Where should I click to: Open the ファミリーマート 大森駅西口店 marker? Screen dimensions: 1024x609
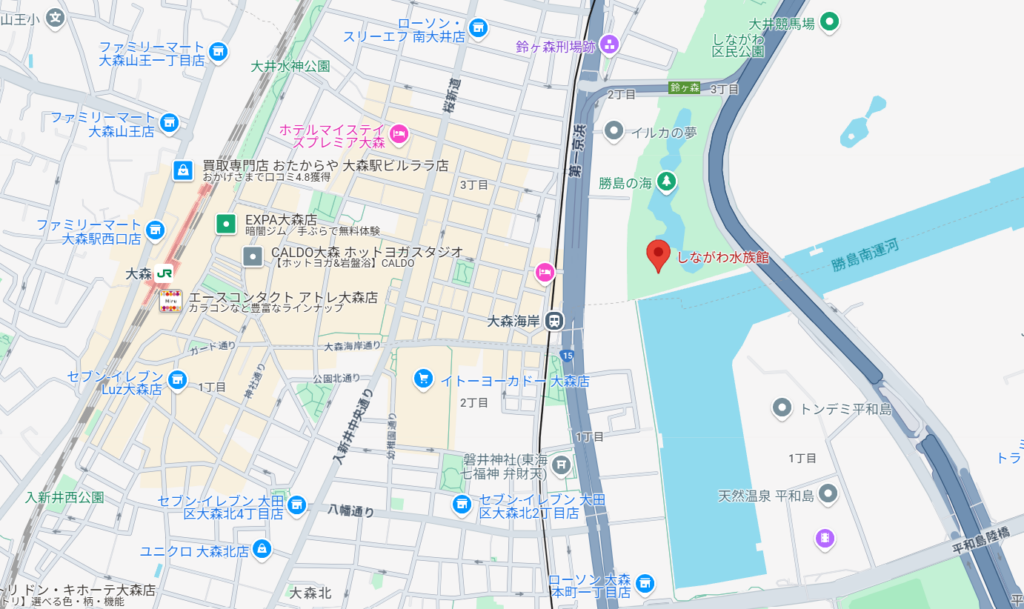tap(154, 231)
